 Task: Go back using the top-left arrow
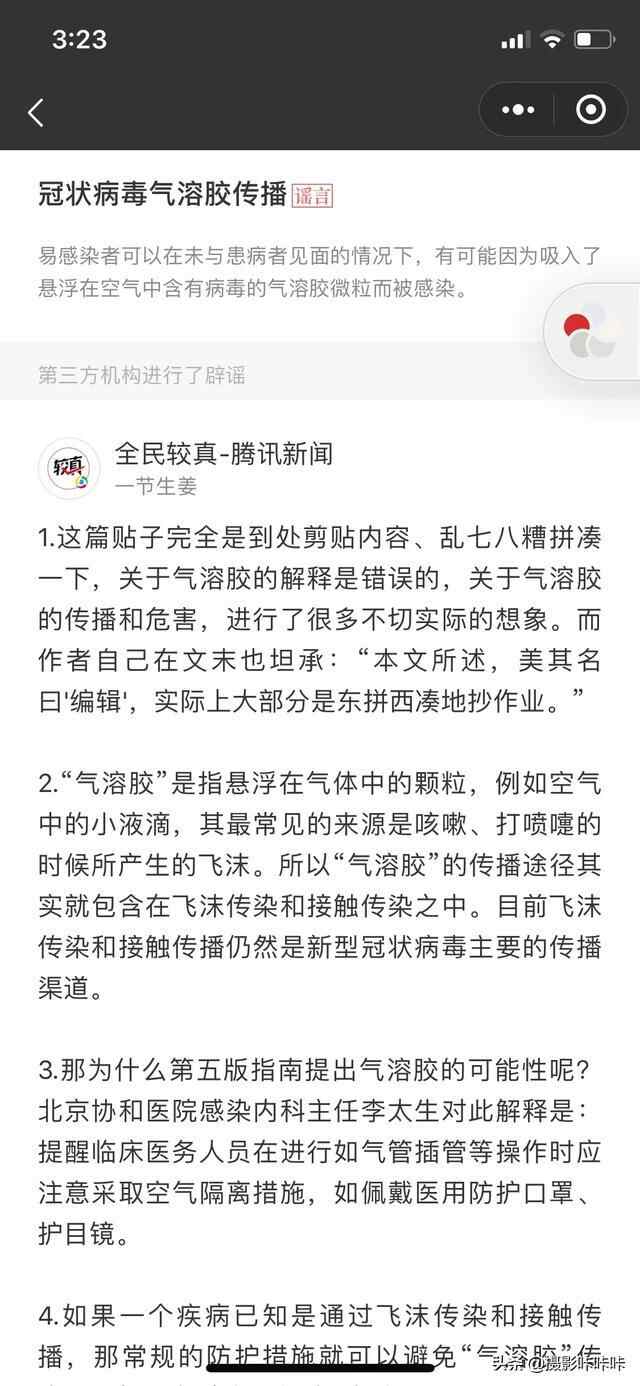click(36, 111)
